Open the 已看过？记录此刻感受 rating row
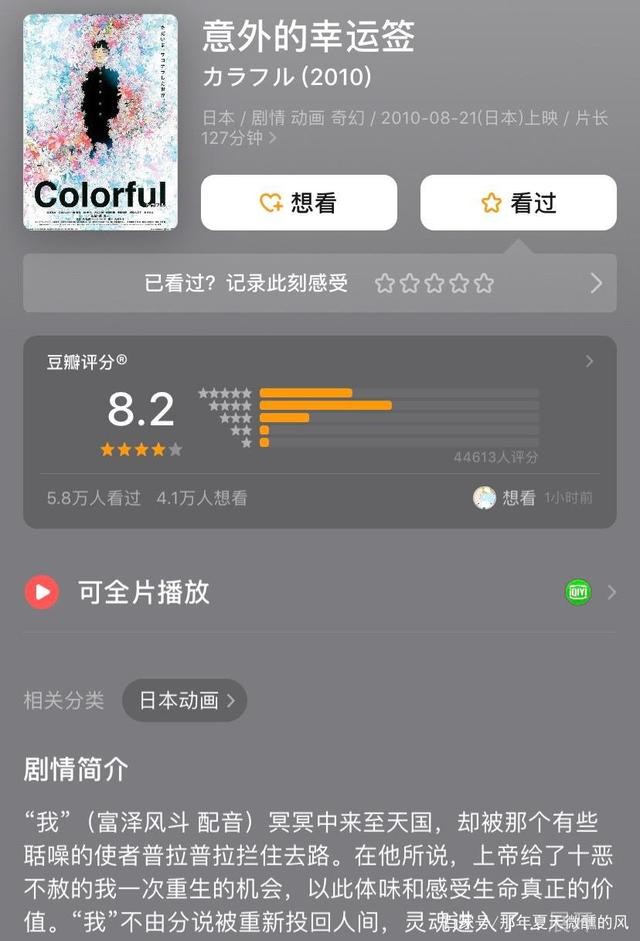 pyautogui.click(x=319, y=283)
